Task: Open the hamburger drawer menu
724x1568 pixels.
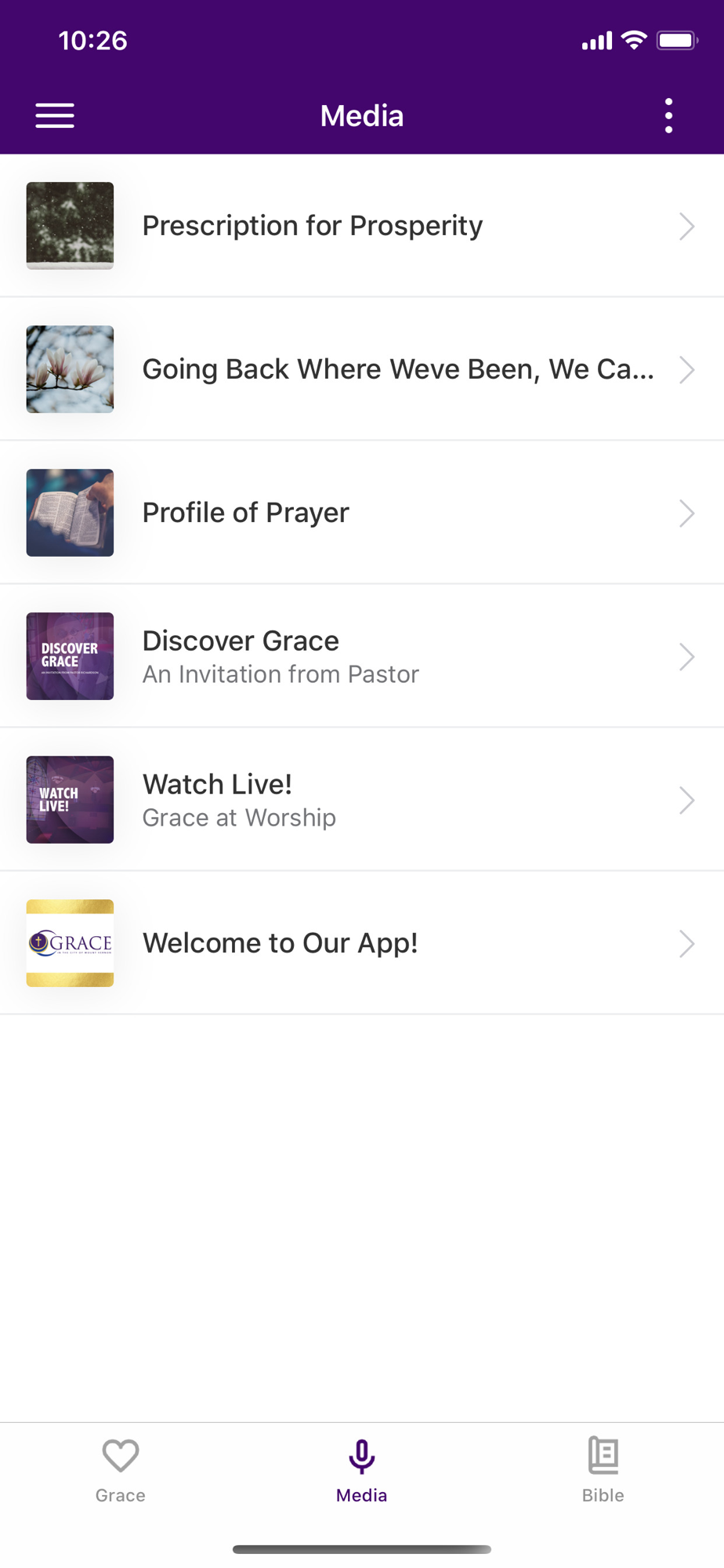Action: 55,116
